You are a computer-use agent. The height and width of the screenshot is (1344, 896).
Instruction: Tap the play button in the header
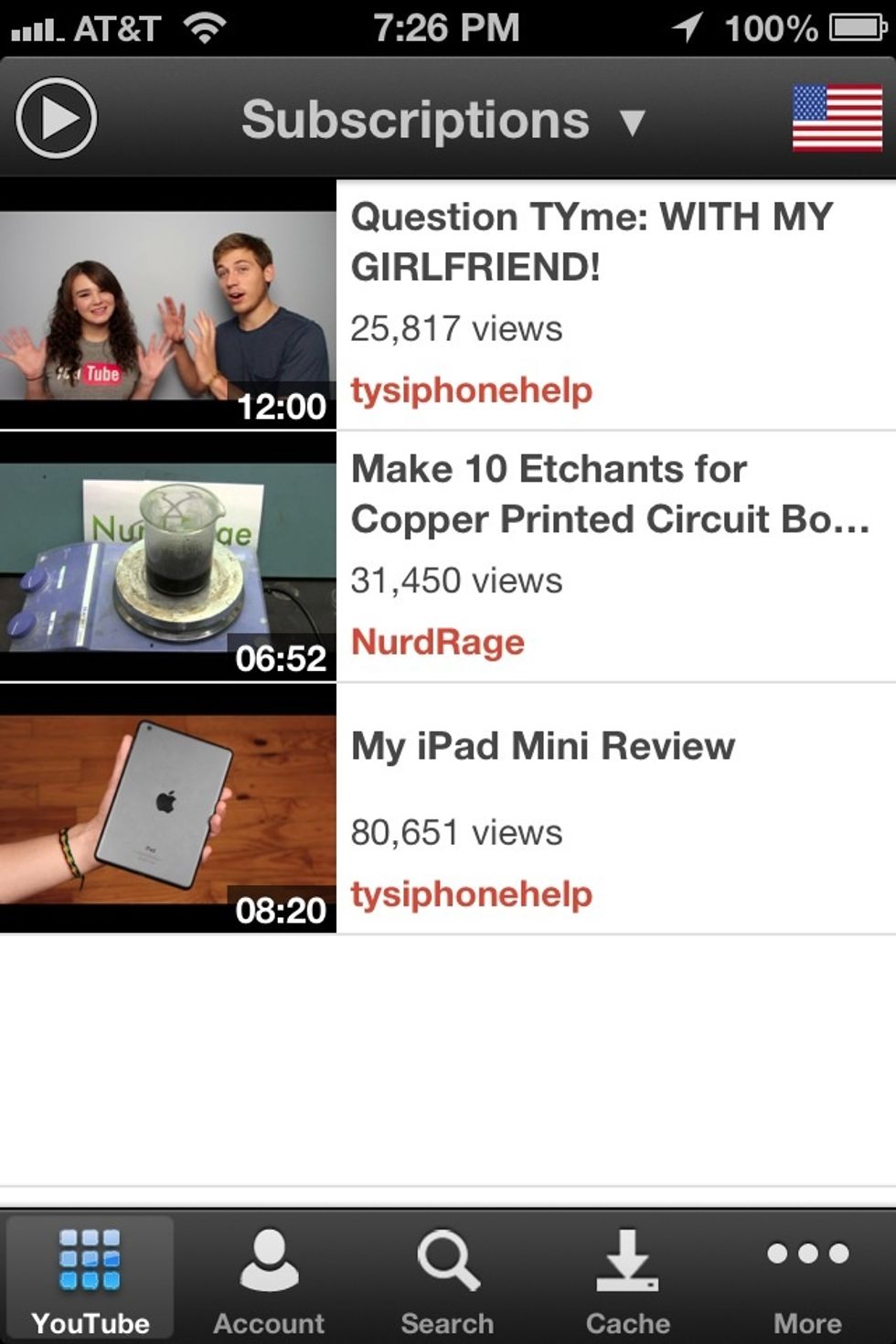pyautogui.click(x=56, y=119)
